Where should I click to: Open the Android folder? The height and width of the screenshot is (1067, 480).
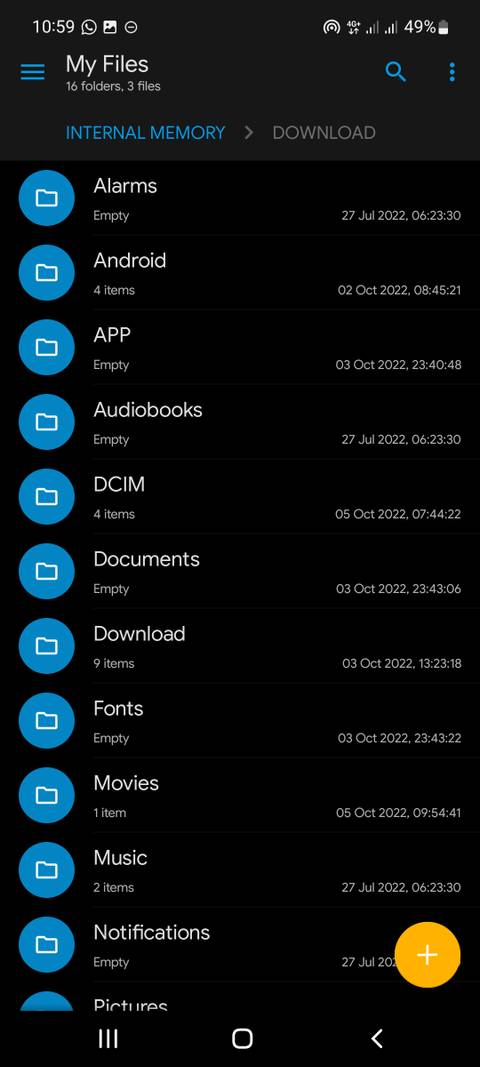(x=240, y=273)
